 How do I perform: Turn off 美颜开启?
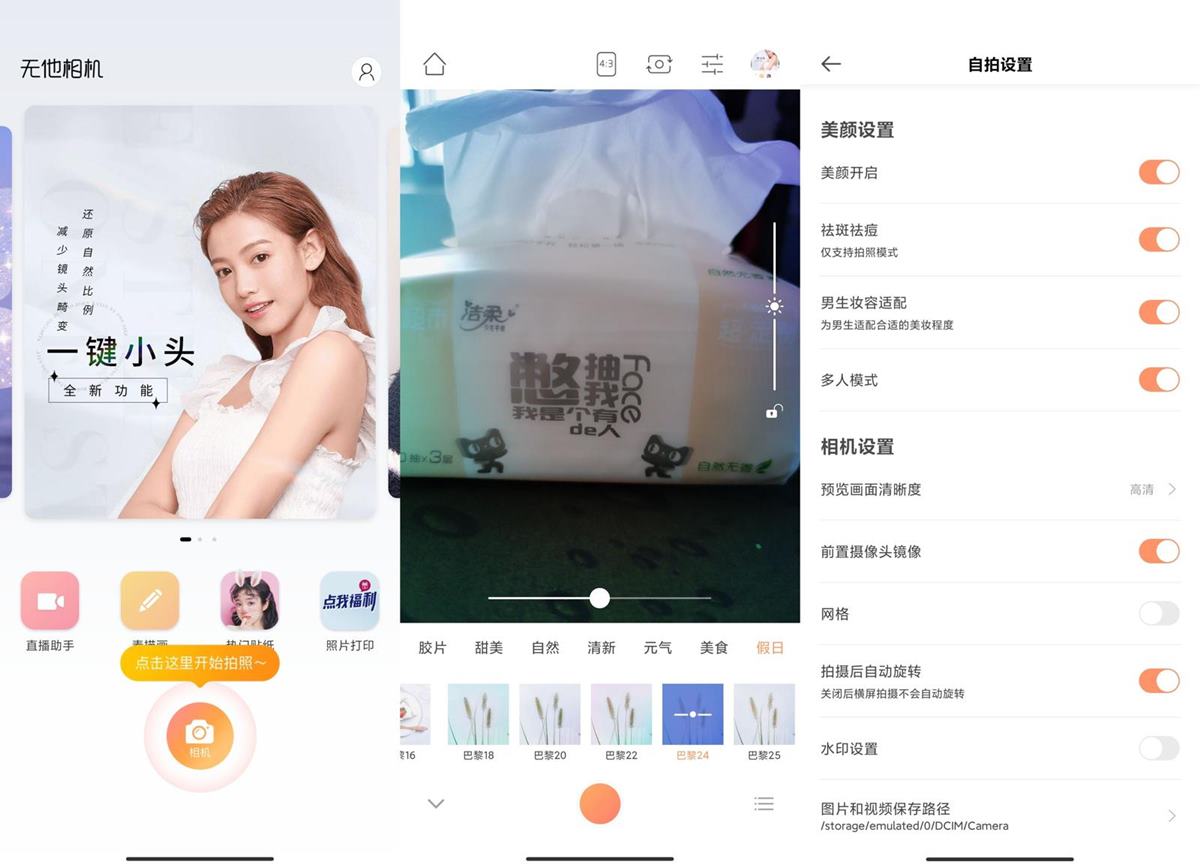[1159, 172]
